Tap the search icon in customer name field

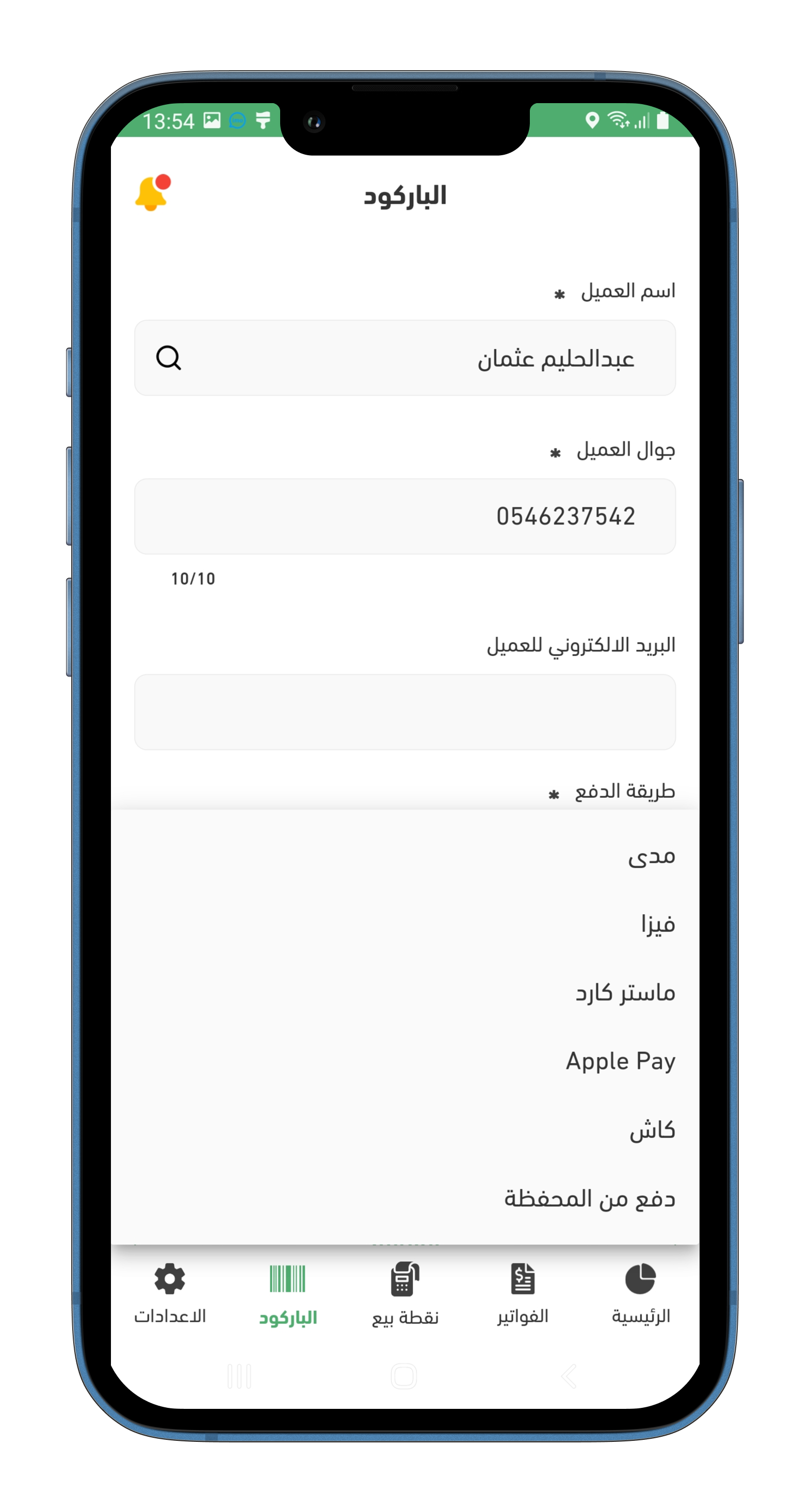[169, 357]
